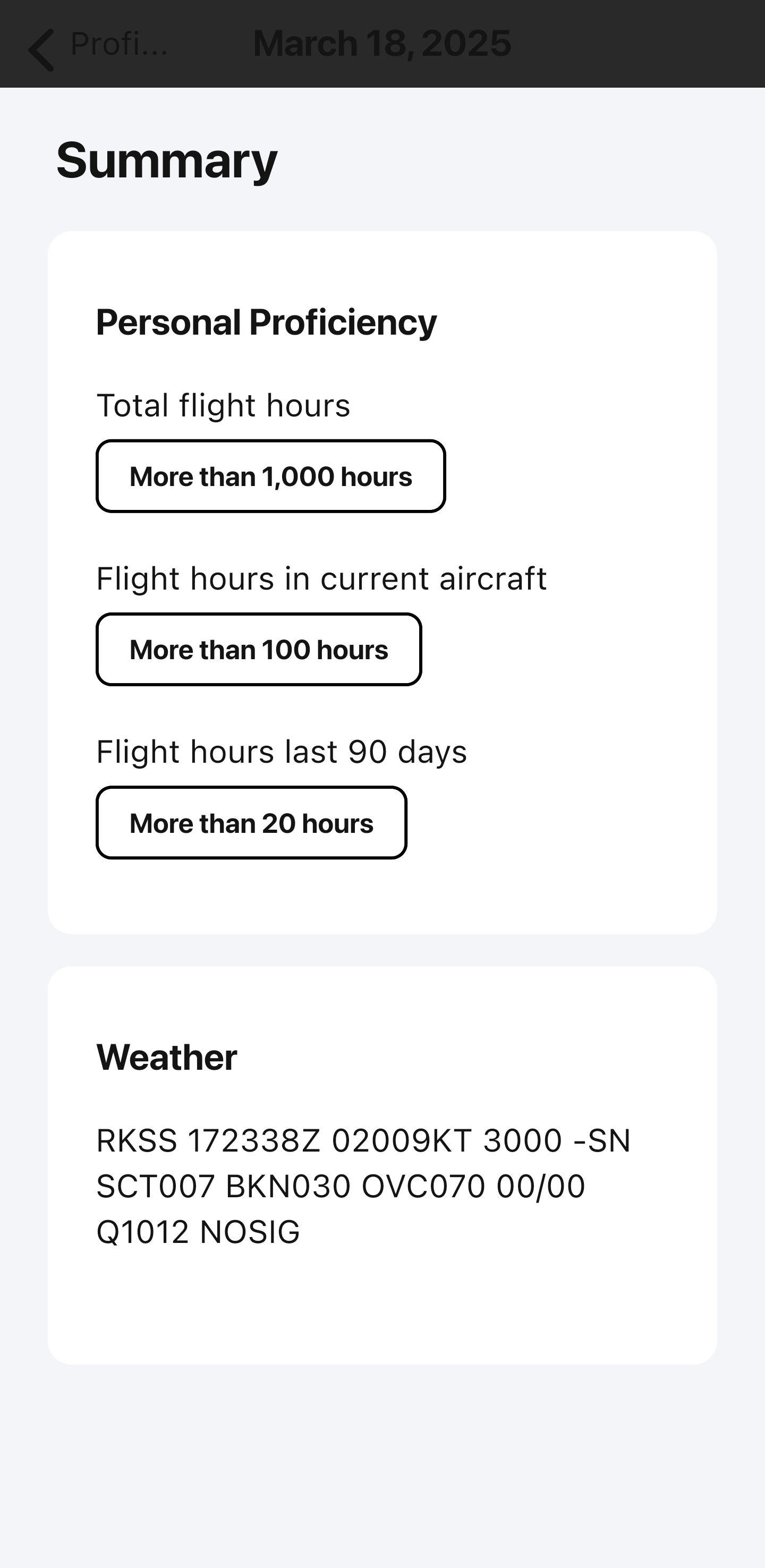Tap 'Total flight hours' label
Image resolution: width=765 pixels, height=1568 pixels.
(x=224, y=404)
